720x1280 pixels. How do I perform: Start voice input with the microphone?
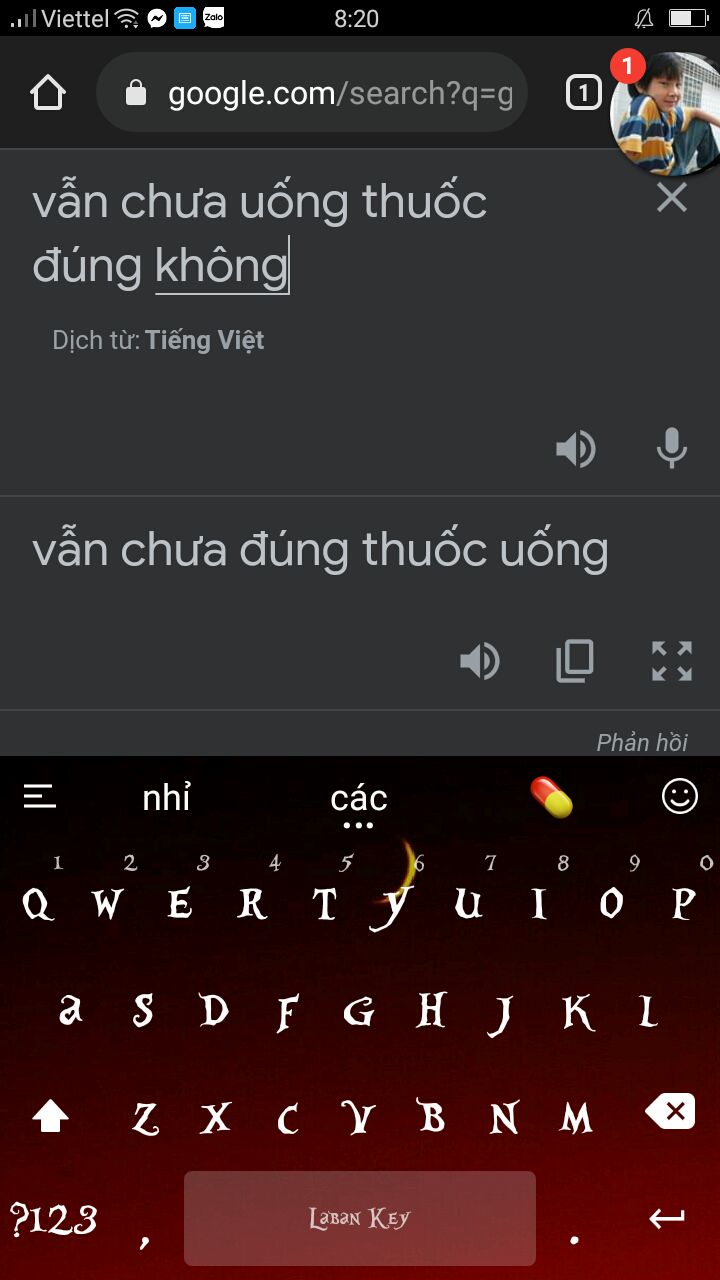(672, 449)
